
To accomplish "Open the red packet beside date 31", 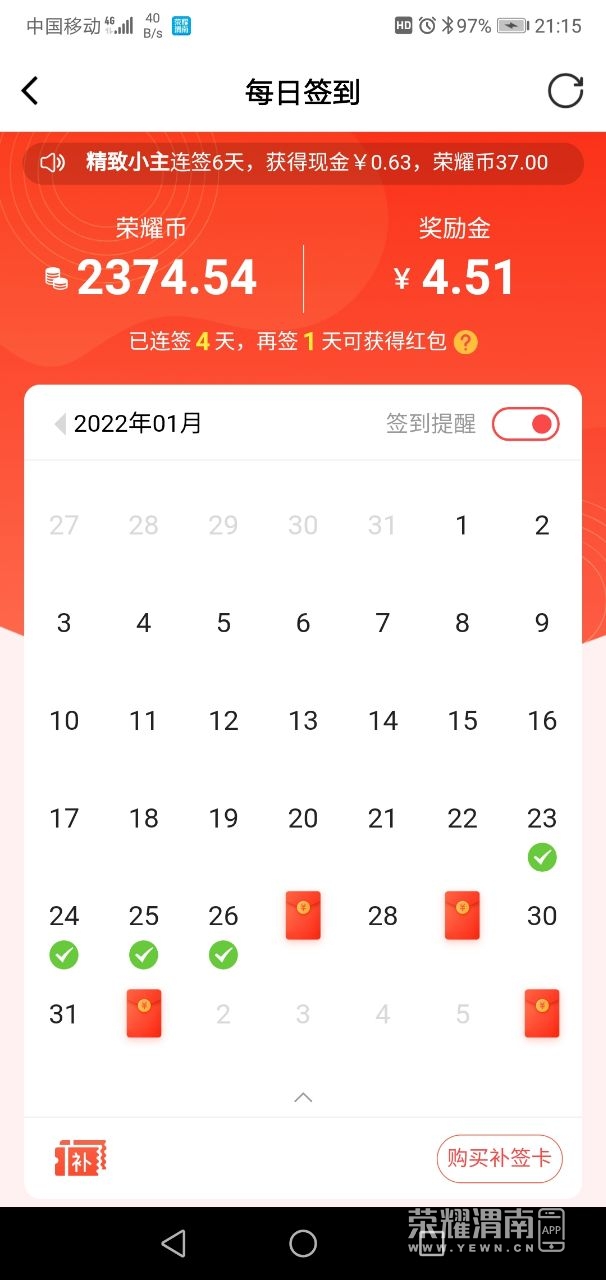I will click(x=144, y=1013).
